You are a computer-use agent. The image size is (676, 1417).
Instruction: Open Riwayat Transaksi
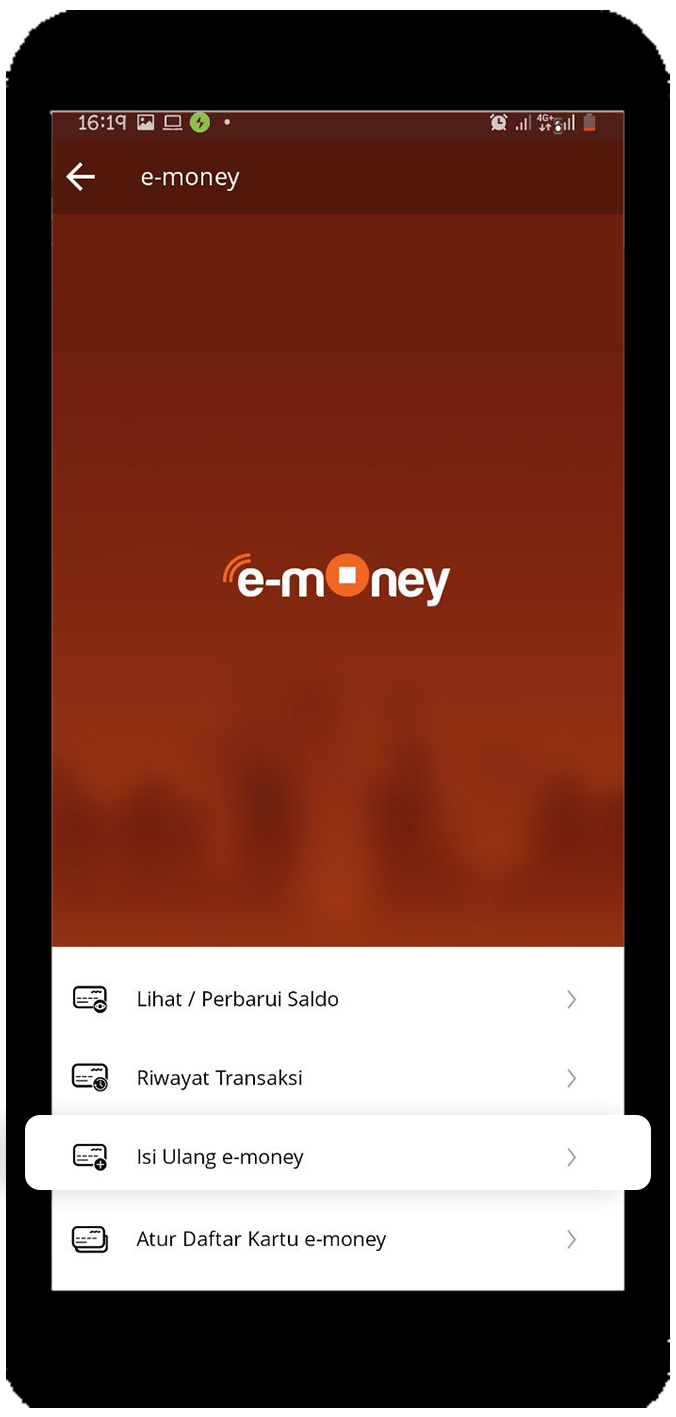338,1078
